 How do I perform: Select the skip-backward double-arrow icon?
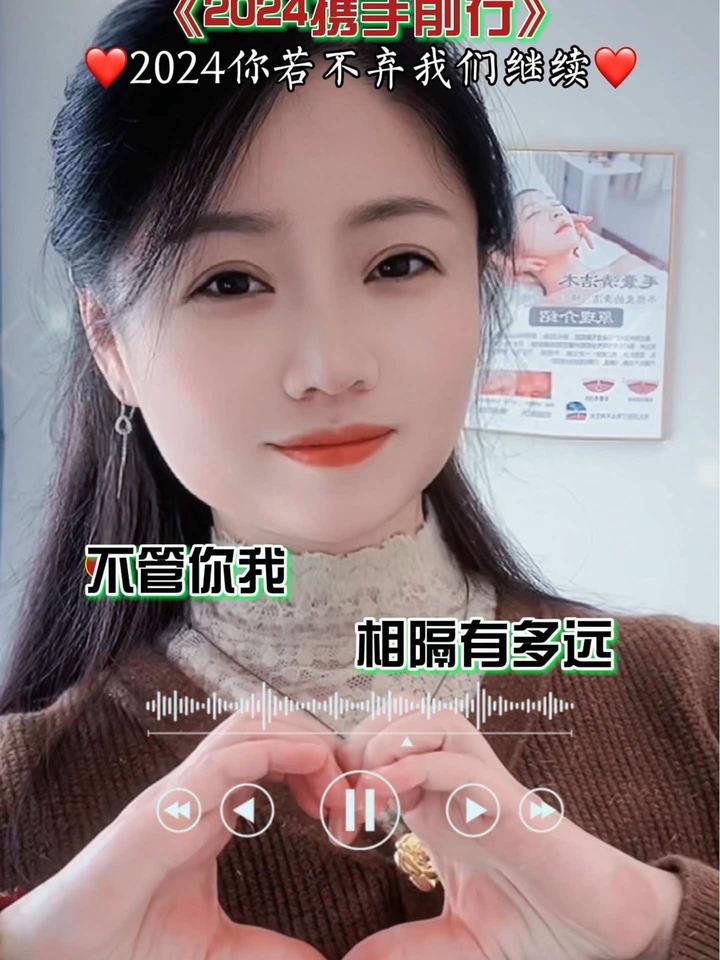point(178,806)
